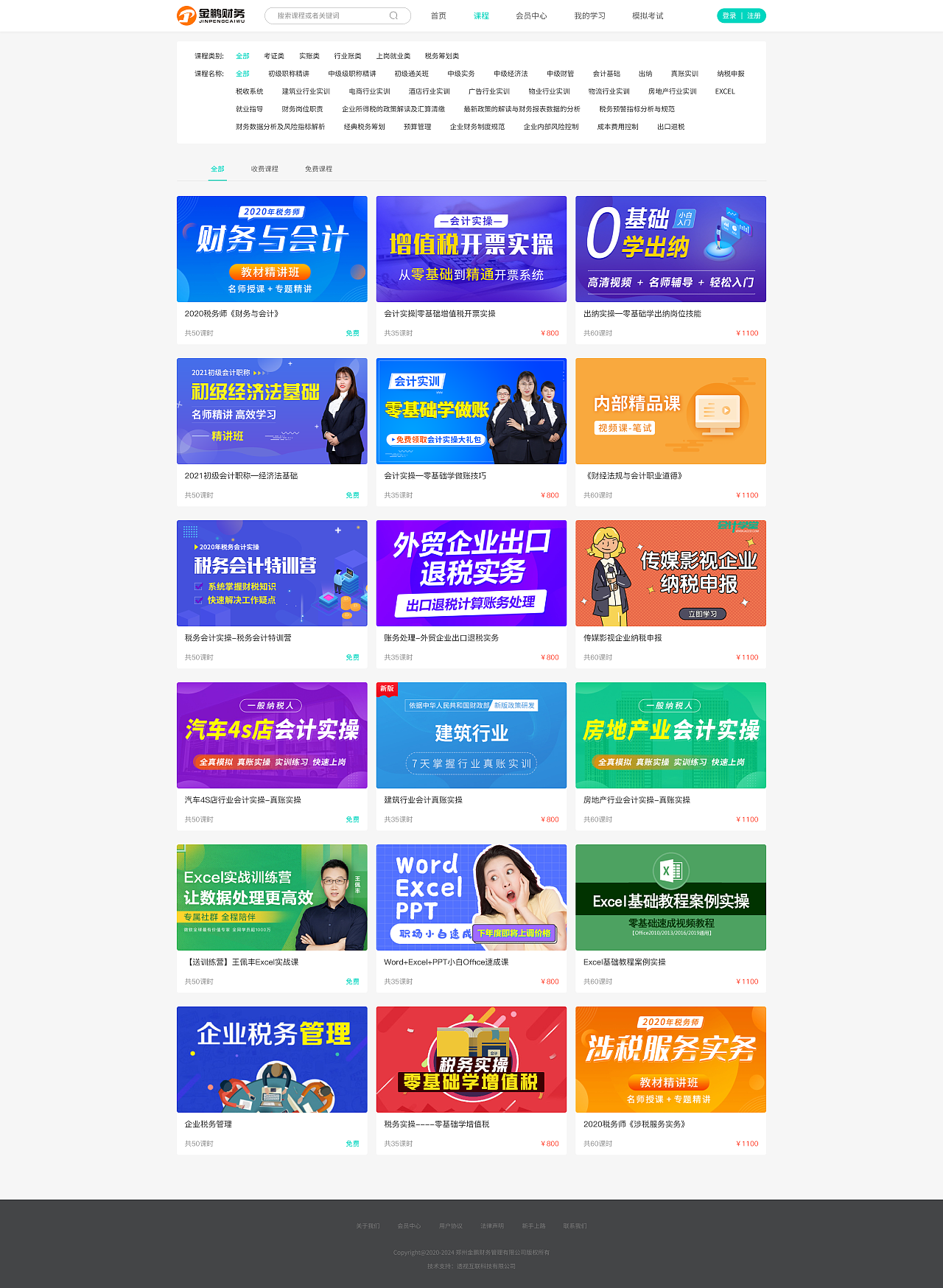
Task: Switch to the 模拟考试 menu item
Action: 648,15
